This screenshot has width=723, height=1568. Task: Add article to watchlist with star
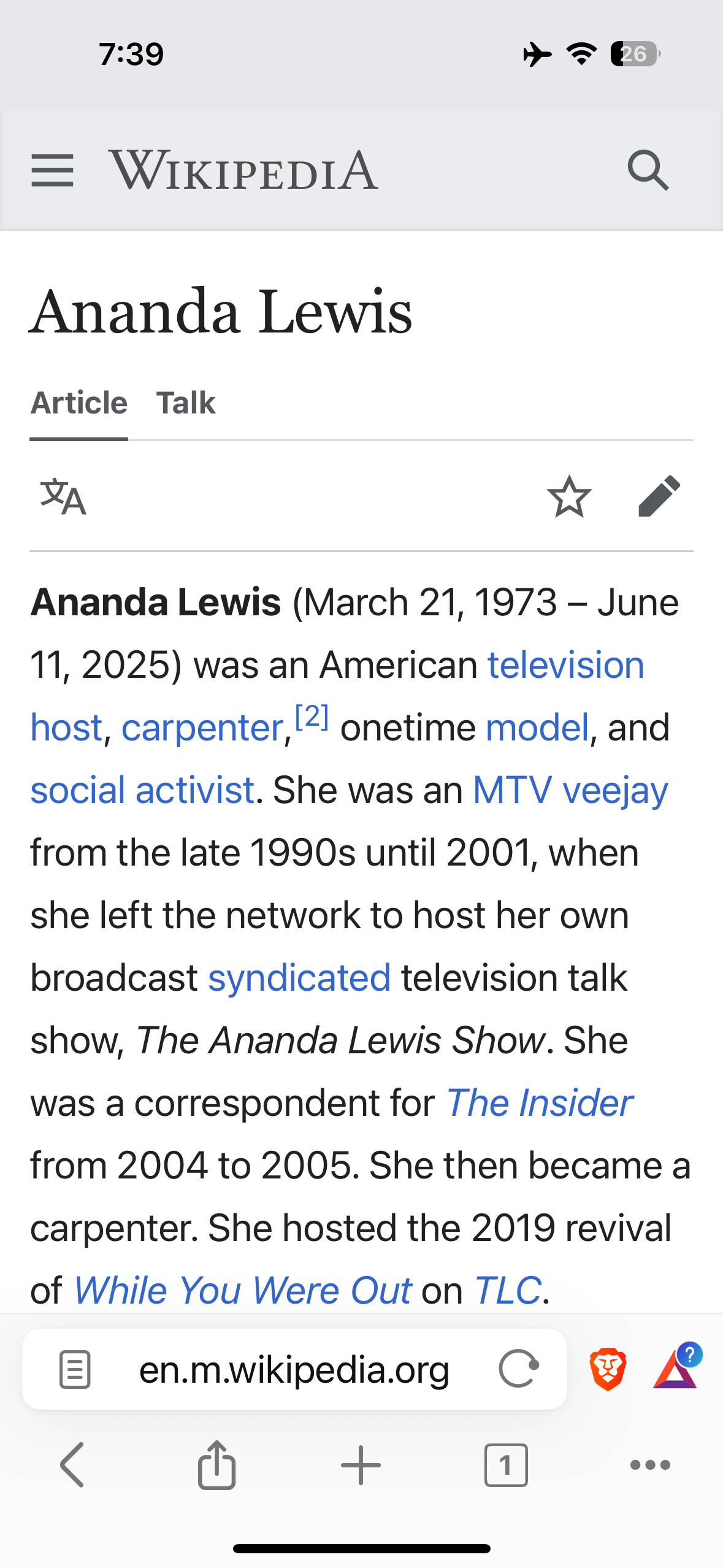tap(569, 497)
